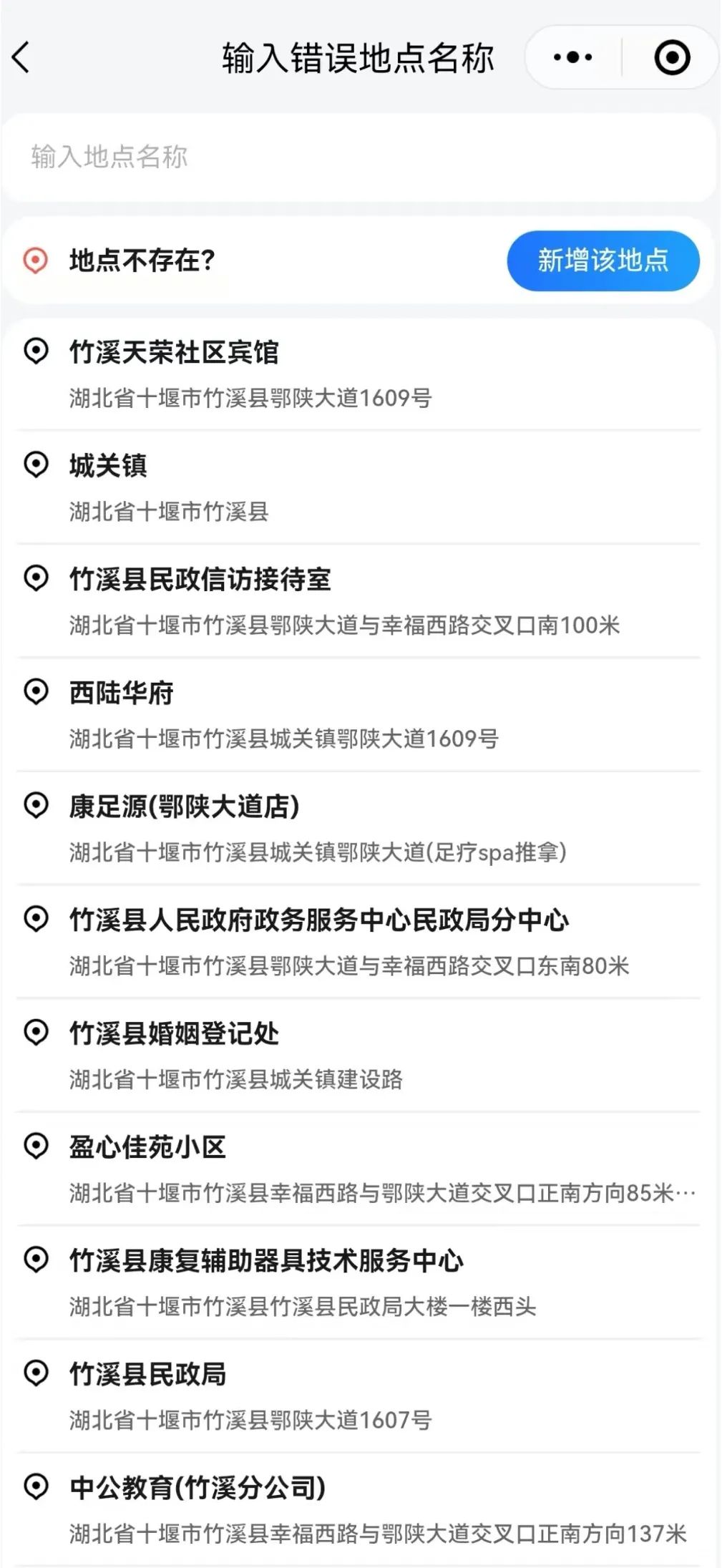
Task: Select 康足源(鄂陕大道店)
Action: tap(359, 829)
